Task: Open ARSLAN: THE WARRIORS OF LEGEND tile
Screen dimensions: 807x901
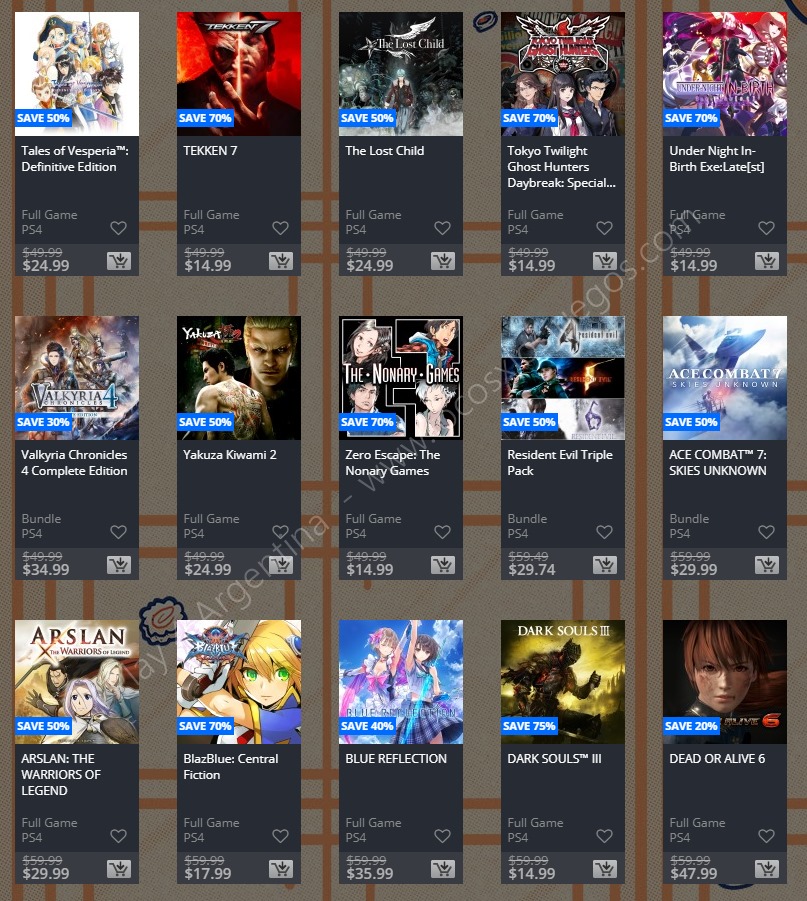Action: (x=76, y=683)
